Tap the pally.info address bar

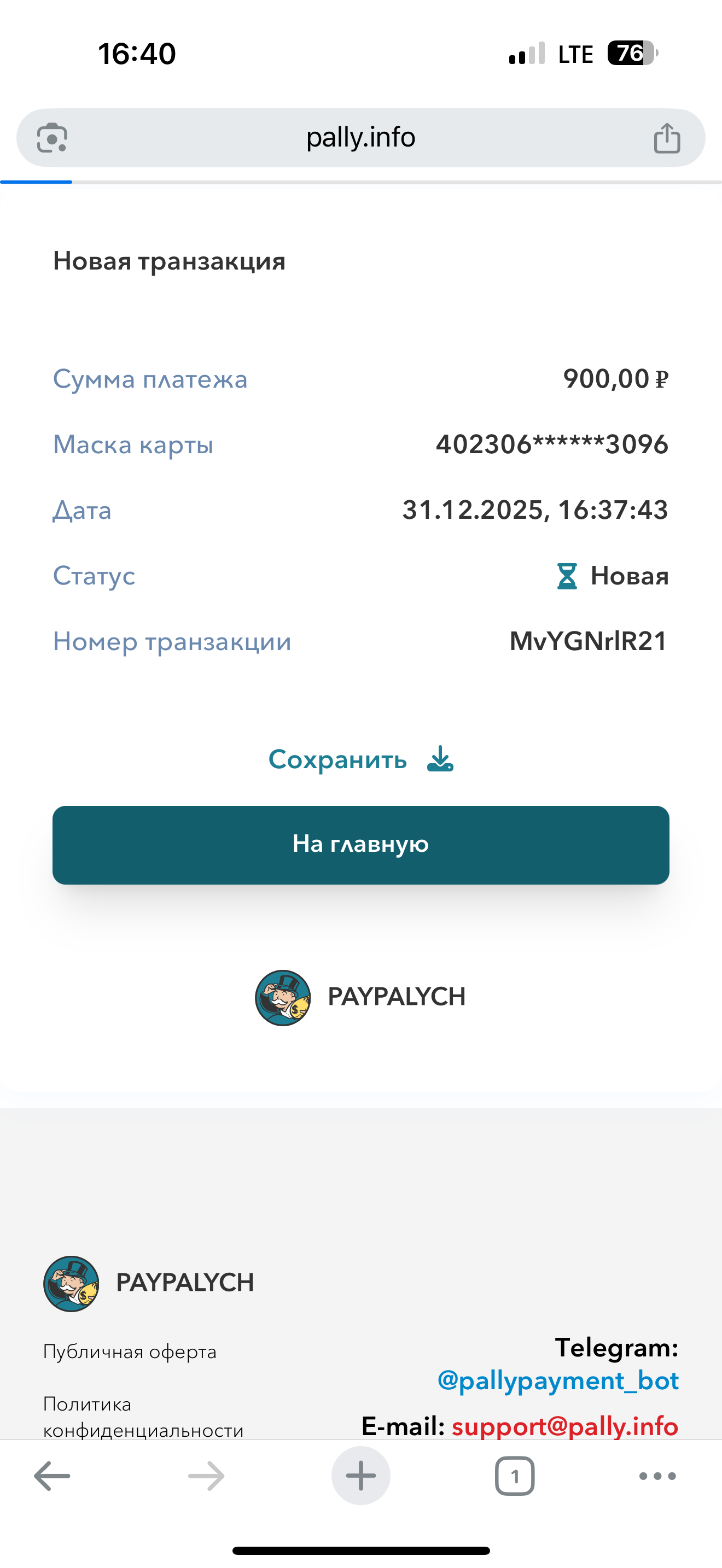[x=360, y=138]
